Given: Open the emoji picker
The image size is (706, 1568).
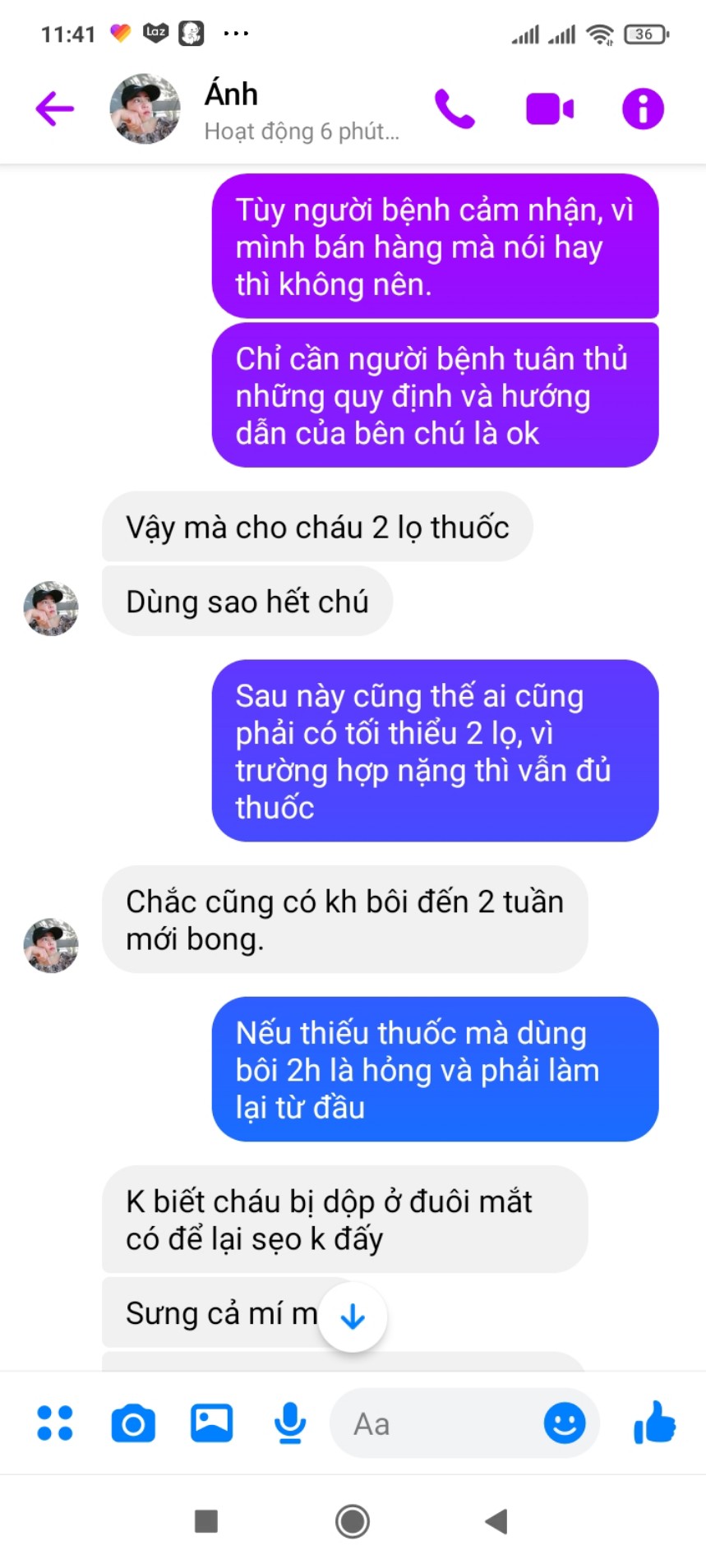Looking at the screenshot, I should coord(565,1423).
